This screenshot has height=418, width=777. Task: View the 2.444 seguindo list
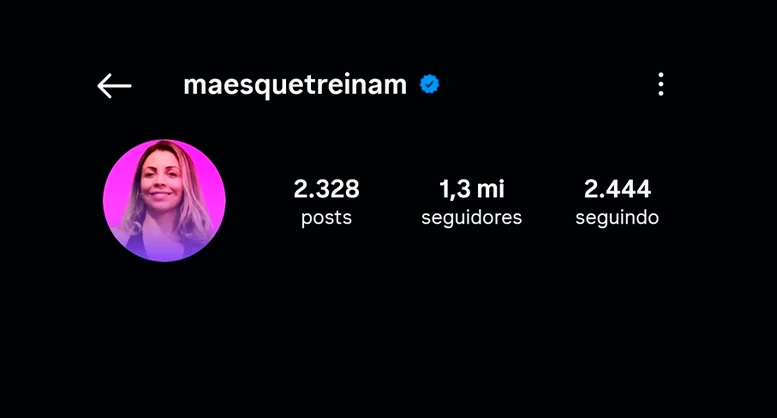[x=617, y=202]
